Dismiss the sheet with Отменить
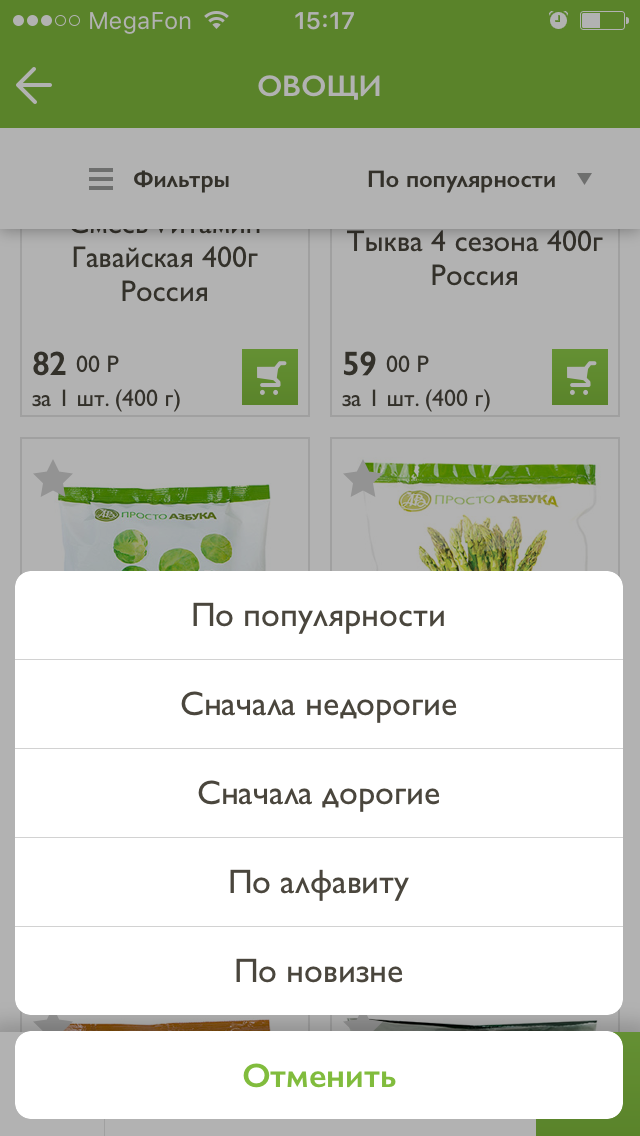Screen dimensions: 640x1136 [x=318, y=1076]
